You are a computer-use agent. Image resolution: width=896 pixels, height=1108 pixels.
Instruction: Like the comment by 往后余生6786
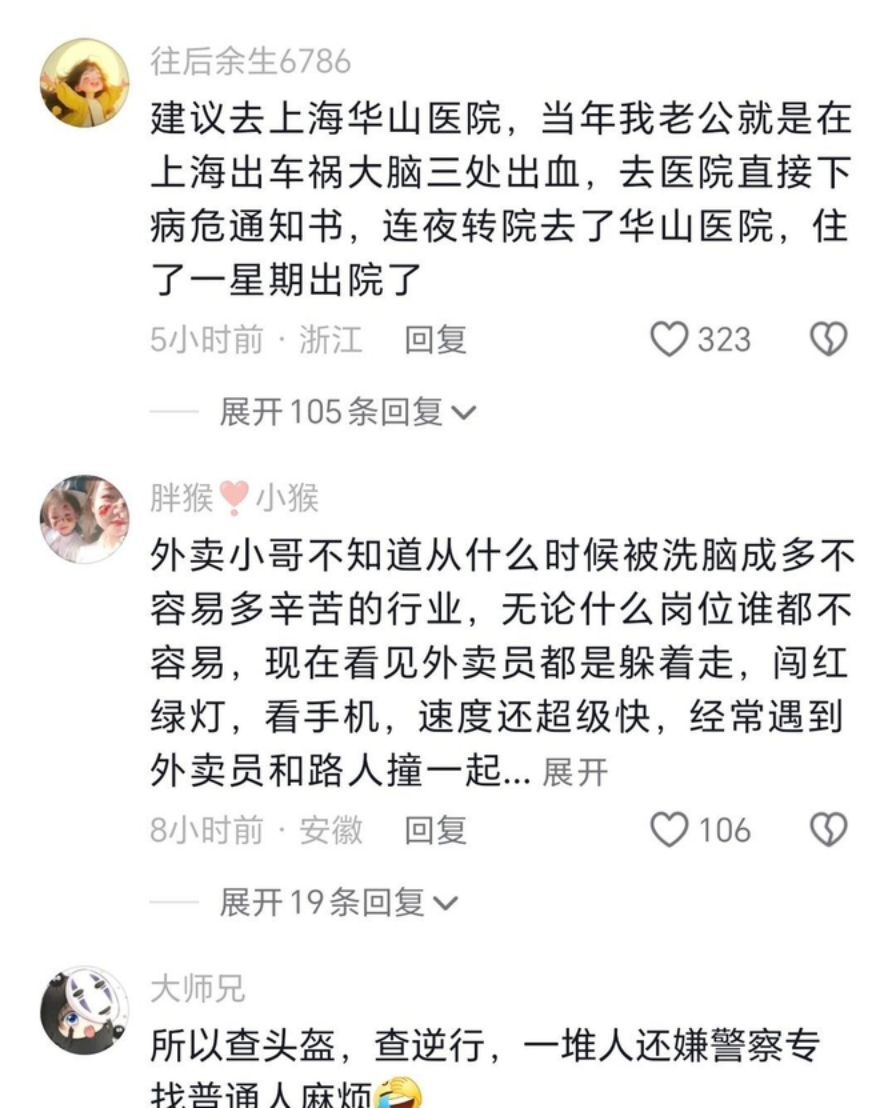[x=671, y=340]
